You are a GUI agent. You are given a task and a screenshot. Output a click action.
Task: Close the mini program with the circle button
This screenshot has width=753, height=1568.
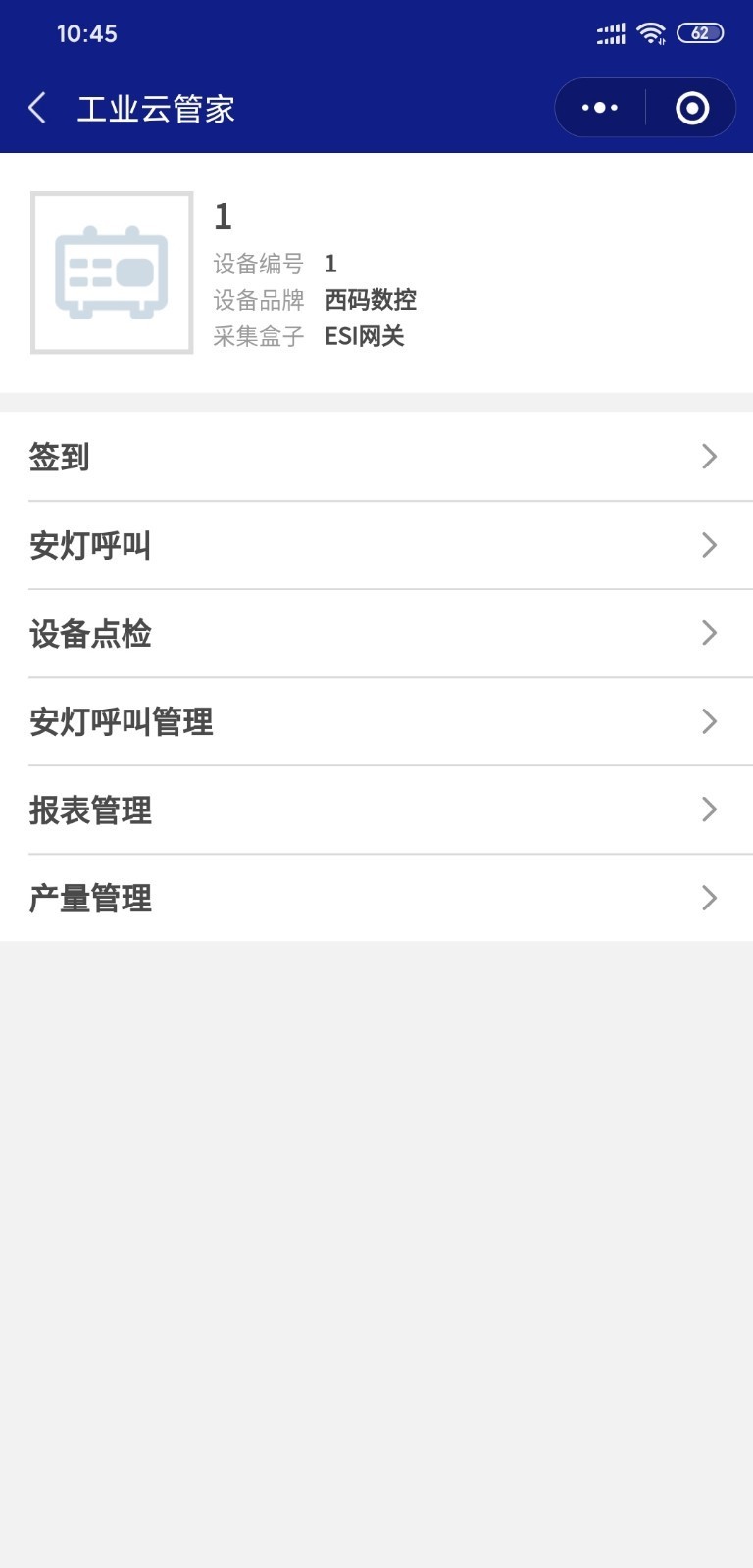692,108
